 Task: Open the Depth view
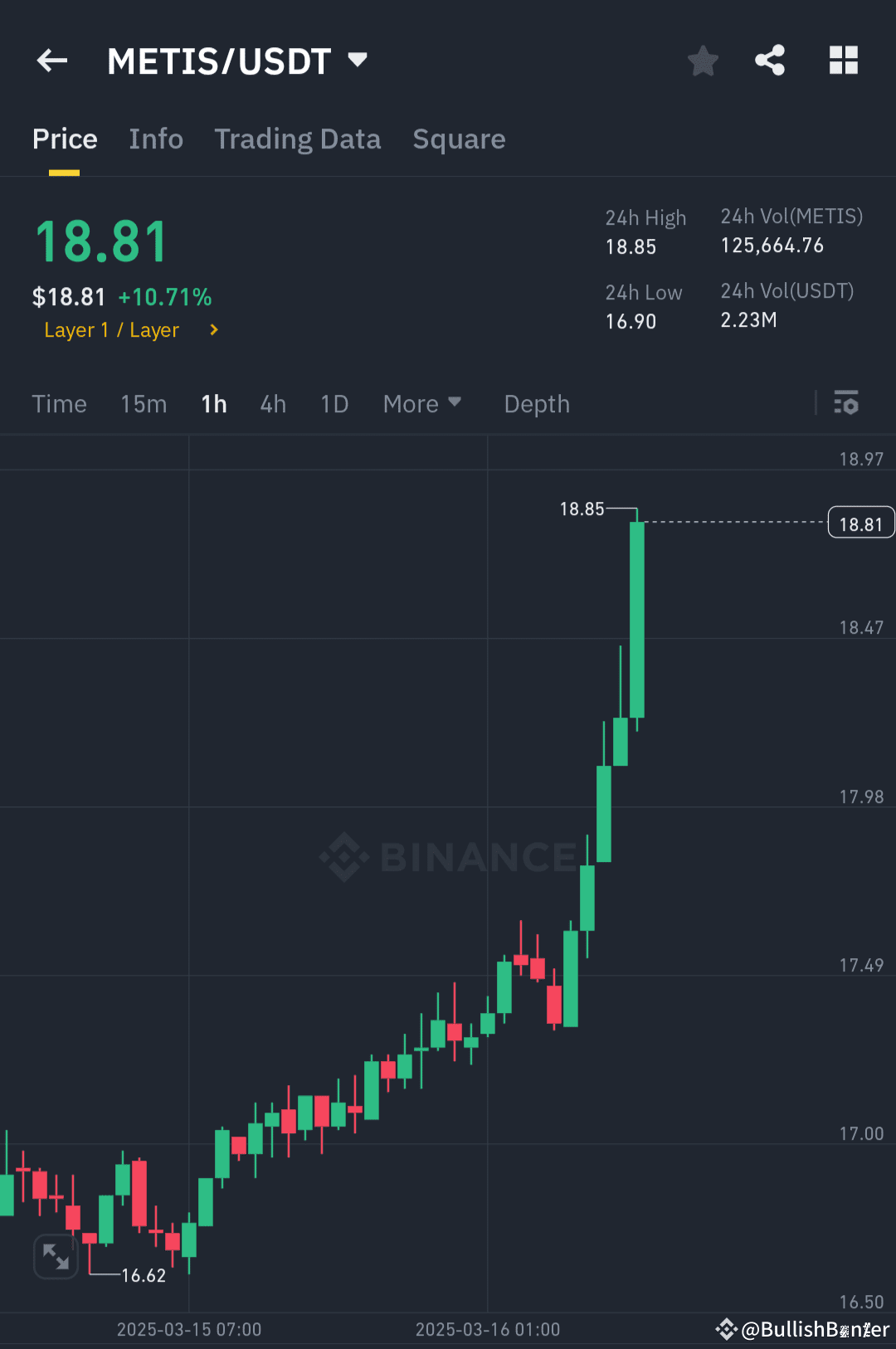(x=536, y=403)
